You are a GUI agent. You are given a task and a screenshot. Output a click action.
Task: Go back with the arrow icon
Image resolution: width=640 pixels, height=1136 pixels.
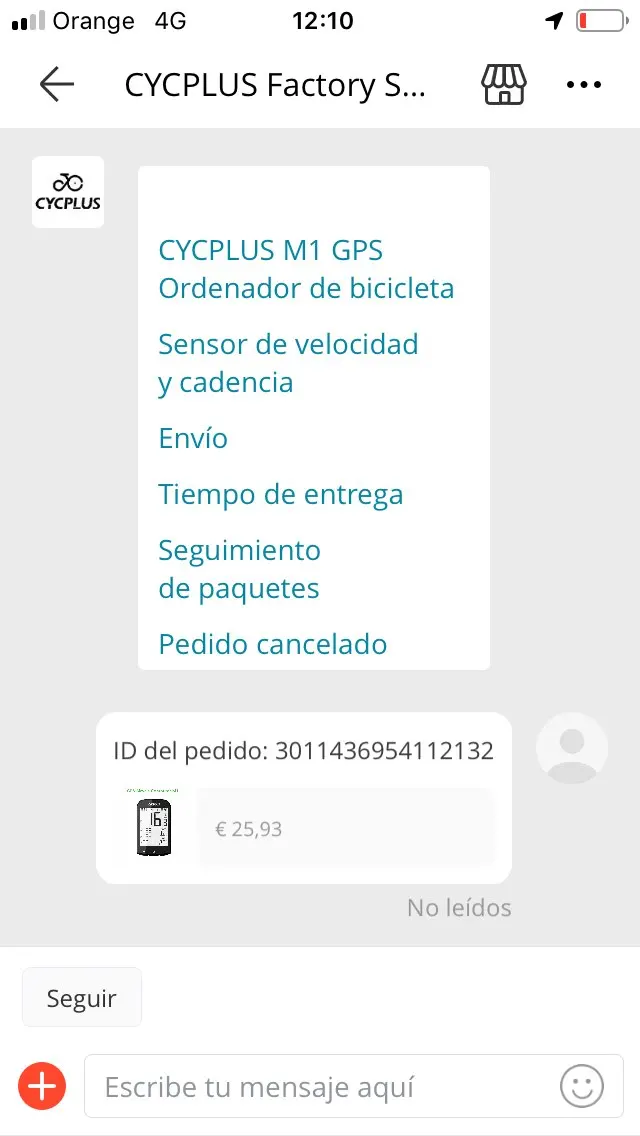coord(57,85)
